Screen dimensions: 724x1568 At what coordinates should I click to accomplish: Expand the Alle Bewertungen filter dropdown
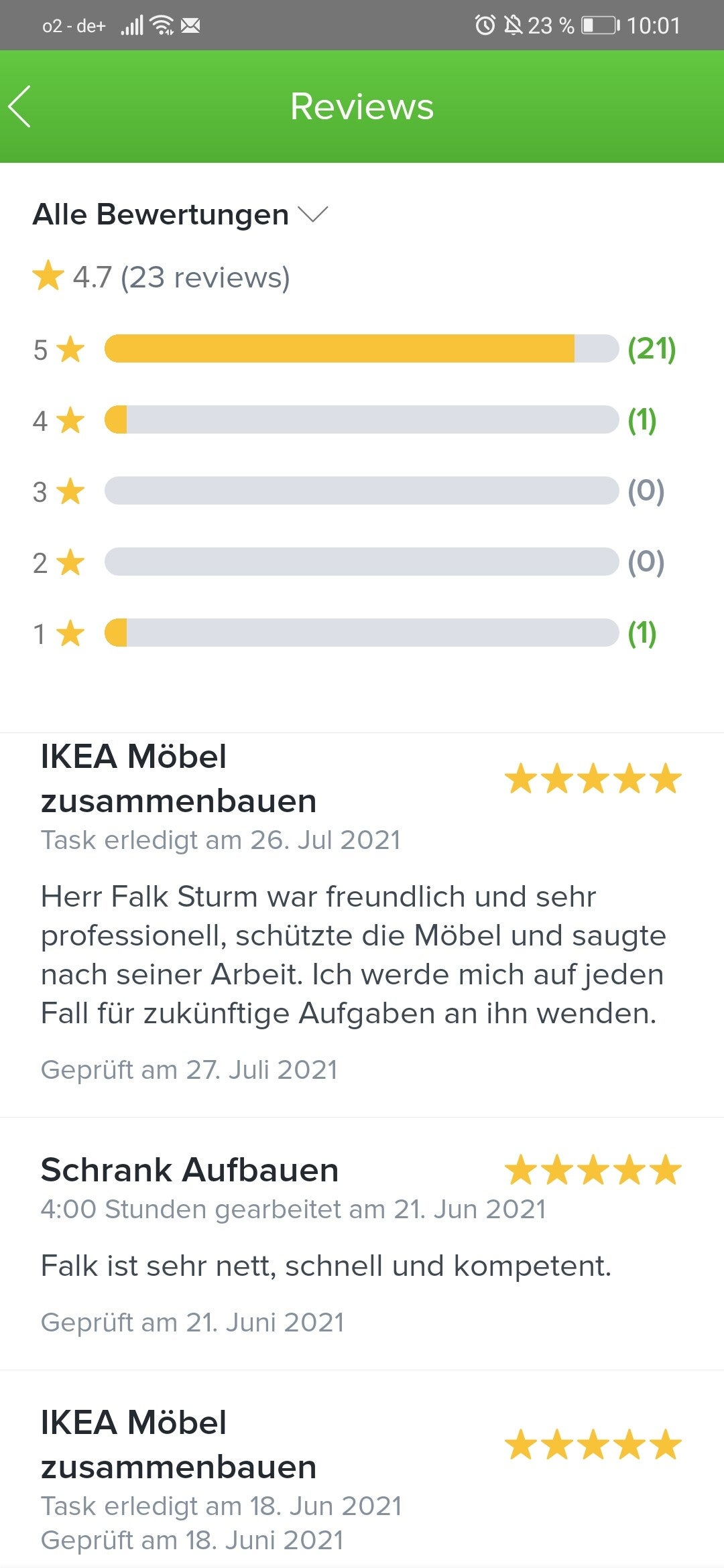coord(180,215)
